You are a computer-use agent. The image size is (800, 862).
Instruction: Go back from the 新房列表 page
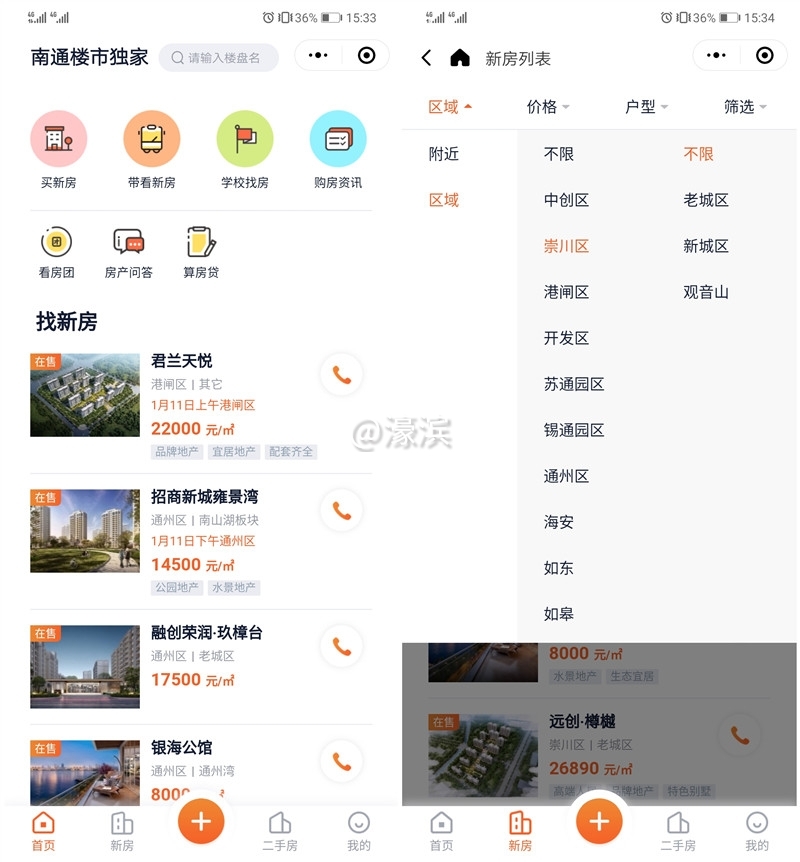pyautogui.click(x=427, y=58)
